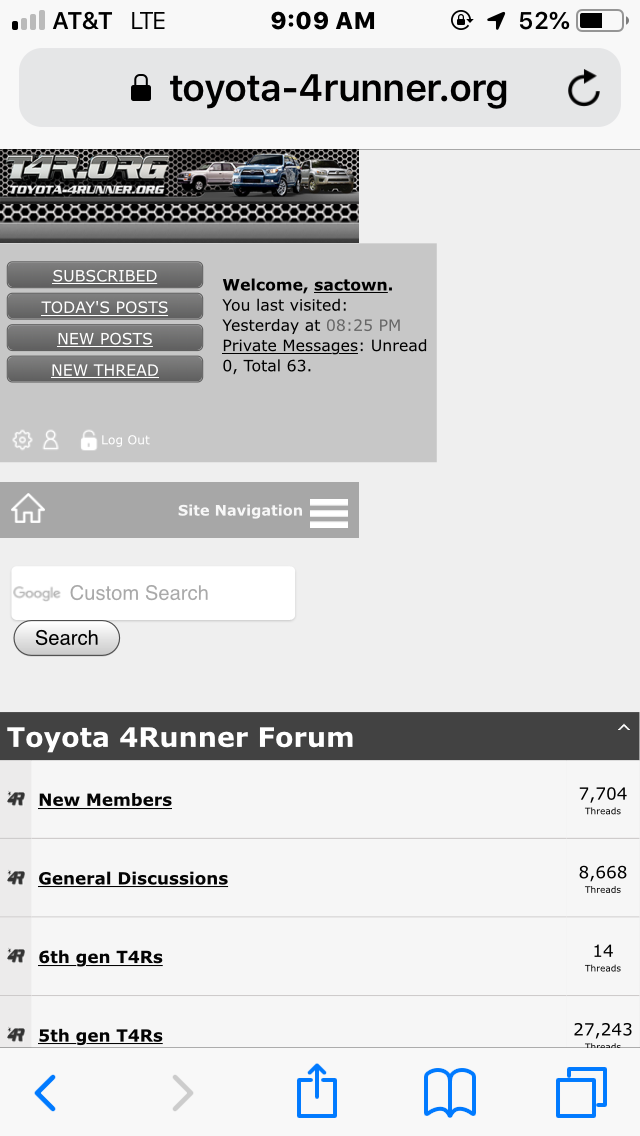640x1136 pixels.
Task: Start a New Thread
Action: 104,369
